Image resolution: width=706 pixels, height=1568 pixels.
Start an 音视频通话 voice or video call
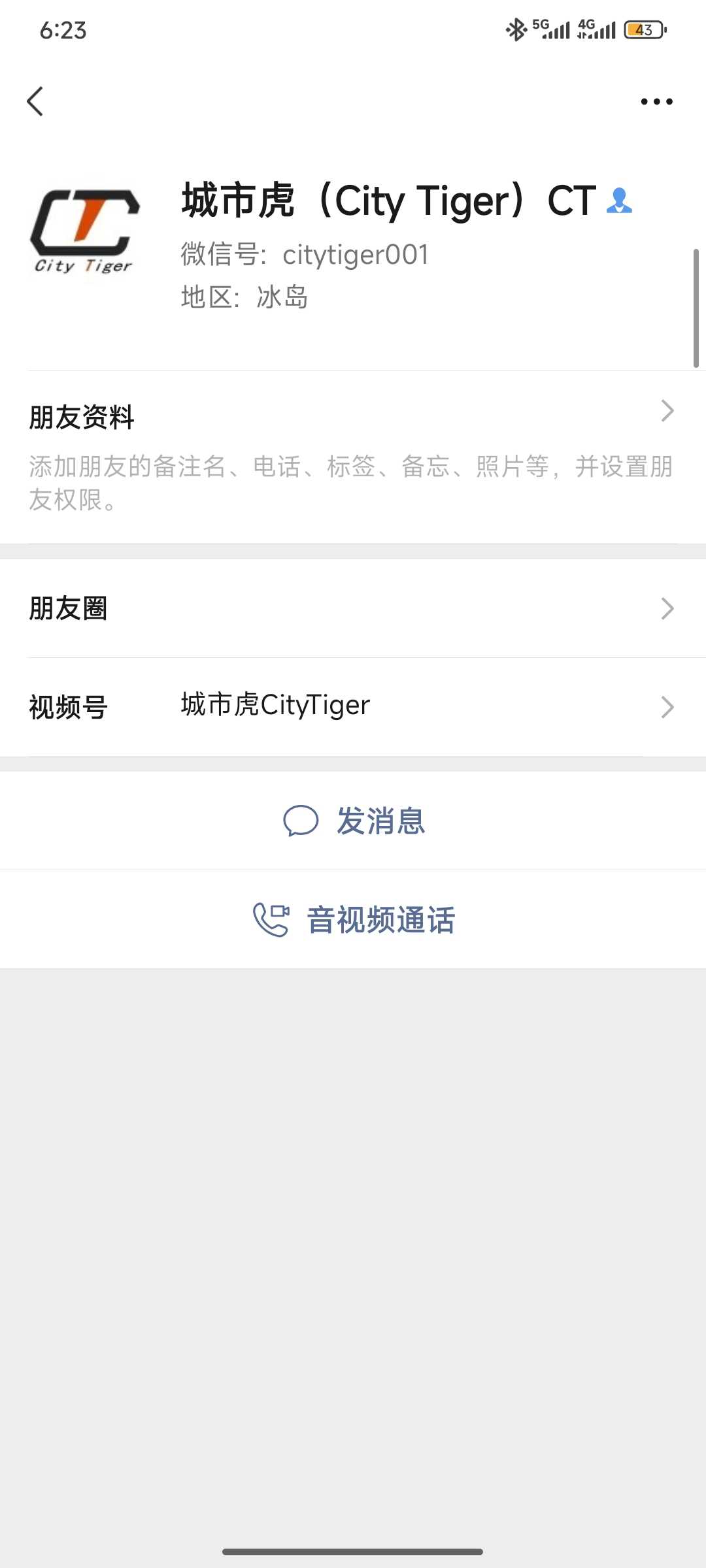click(353, 920)
